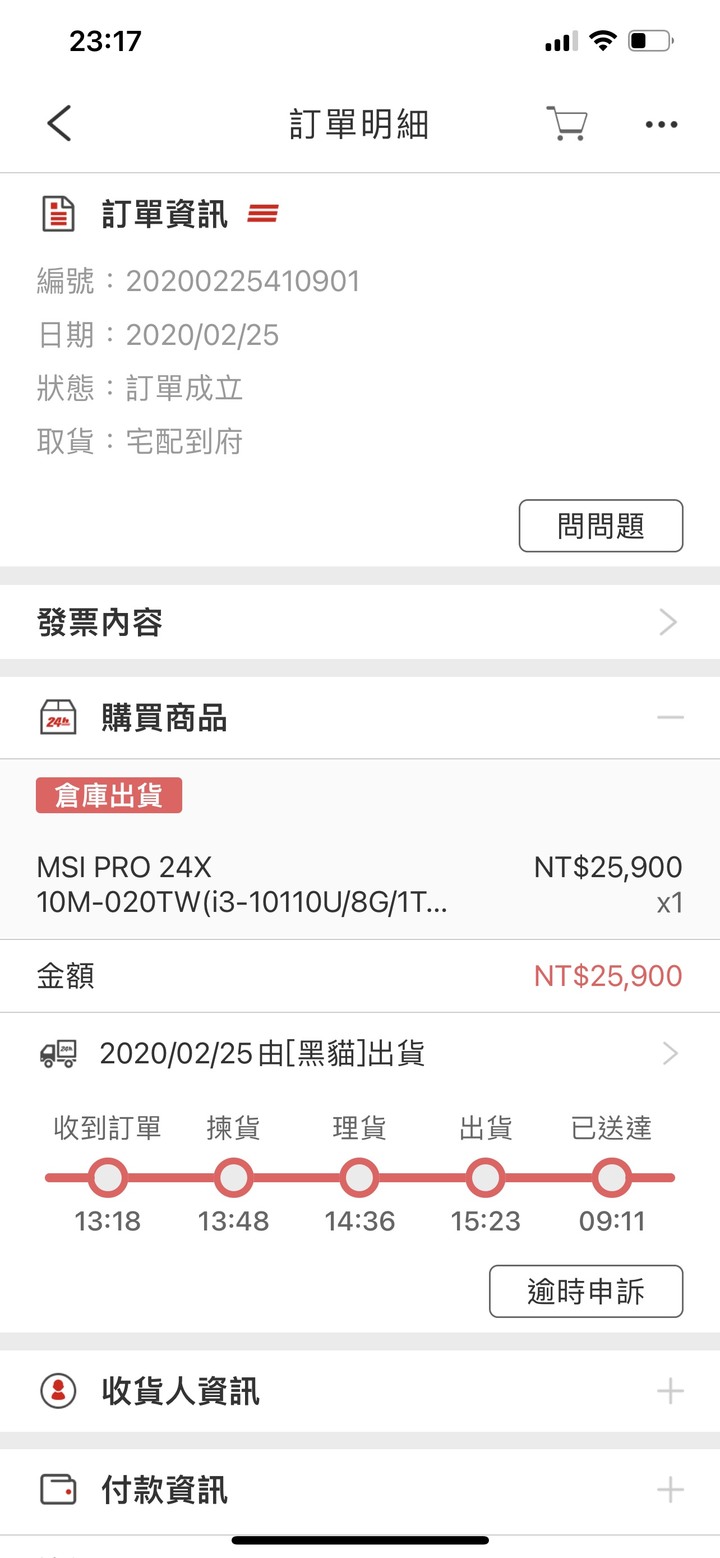Open the 發票內容 row
Image resolution: width=720 pixels, height=1558 pixels.
(360, 622)
